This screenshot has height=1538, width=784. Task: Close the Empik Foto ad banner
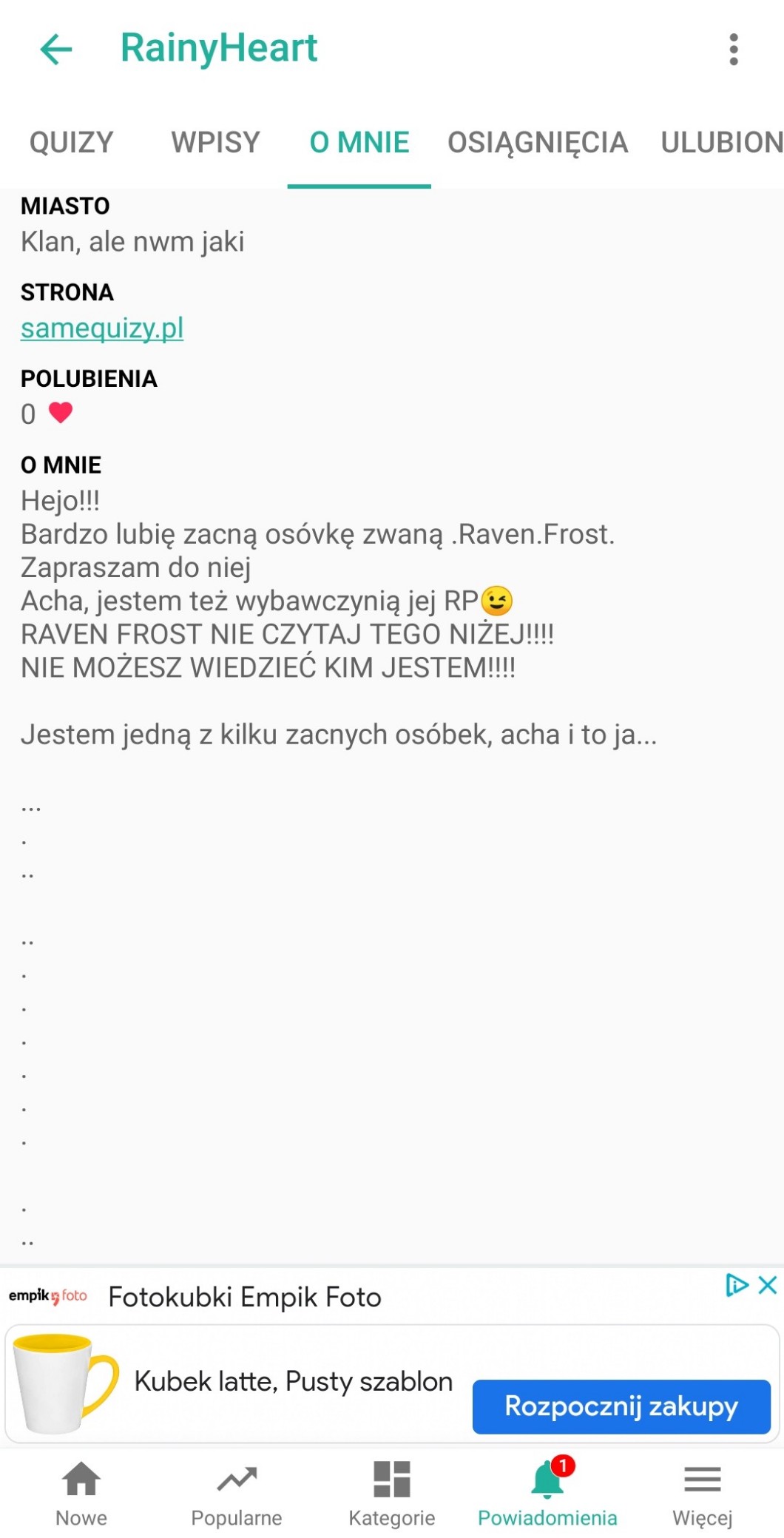768,1285
